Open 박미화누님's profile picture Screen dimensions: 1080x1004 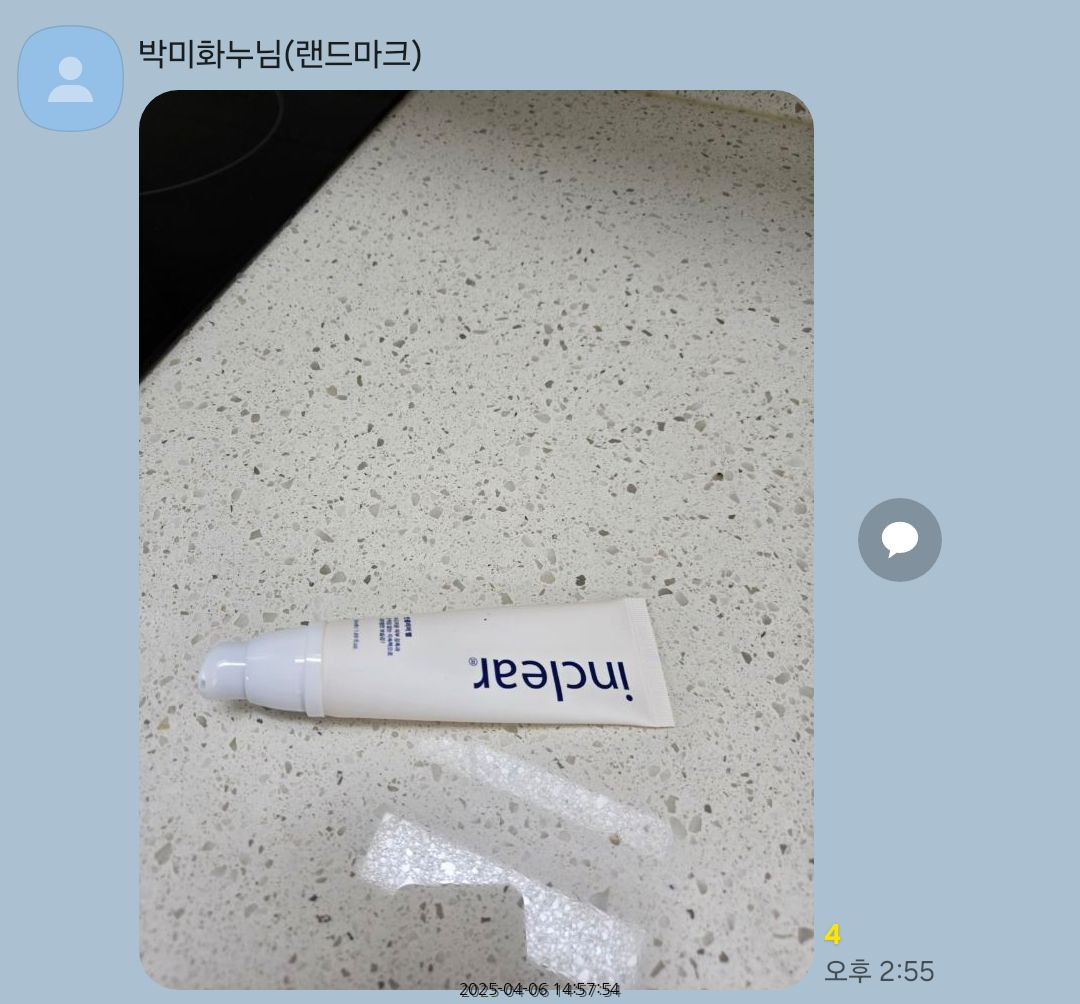tap(70, 79)
